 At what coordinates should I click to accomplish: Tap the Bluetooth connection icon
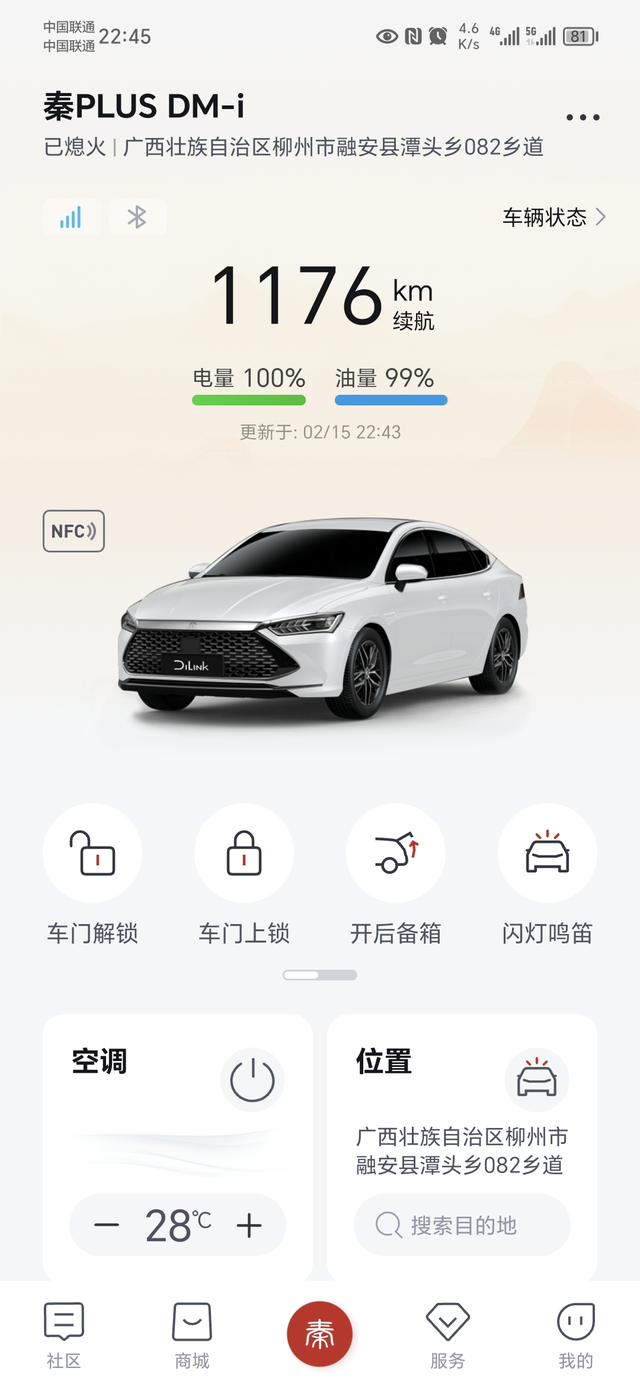pos(137,217)
